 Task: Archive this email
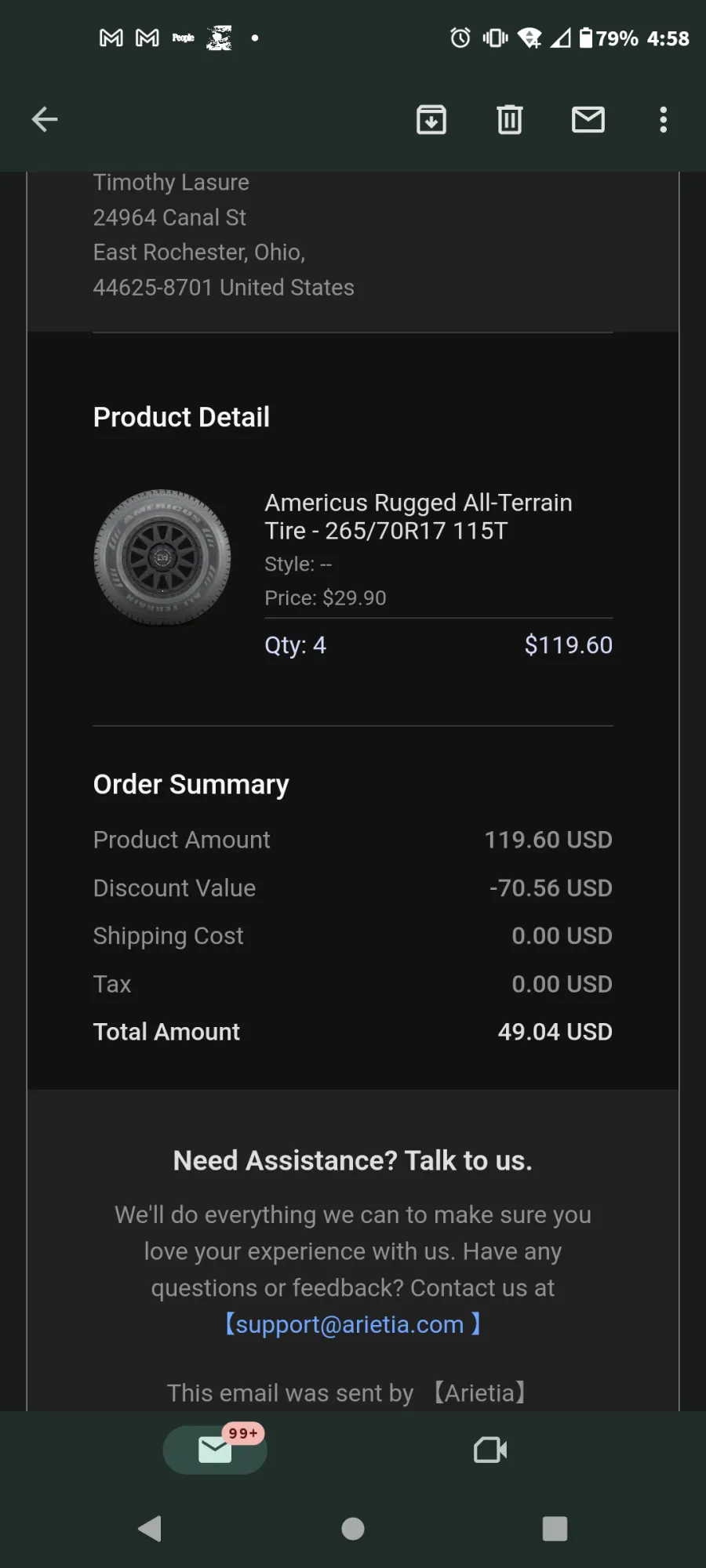(x=431, y=119)
